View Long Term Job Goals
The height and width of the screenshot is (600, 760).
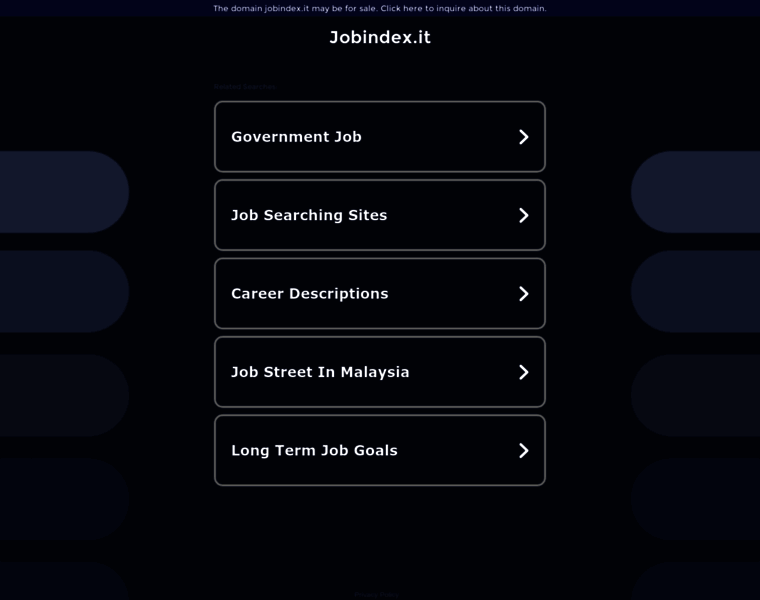380,451
